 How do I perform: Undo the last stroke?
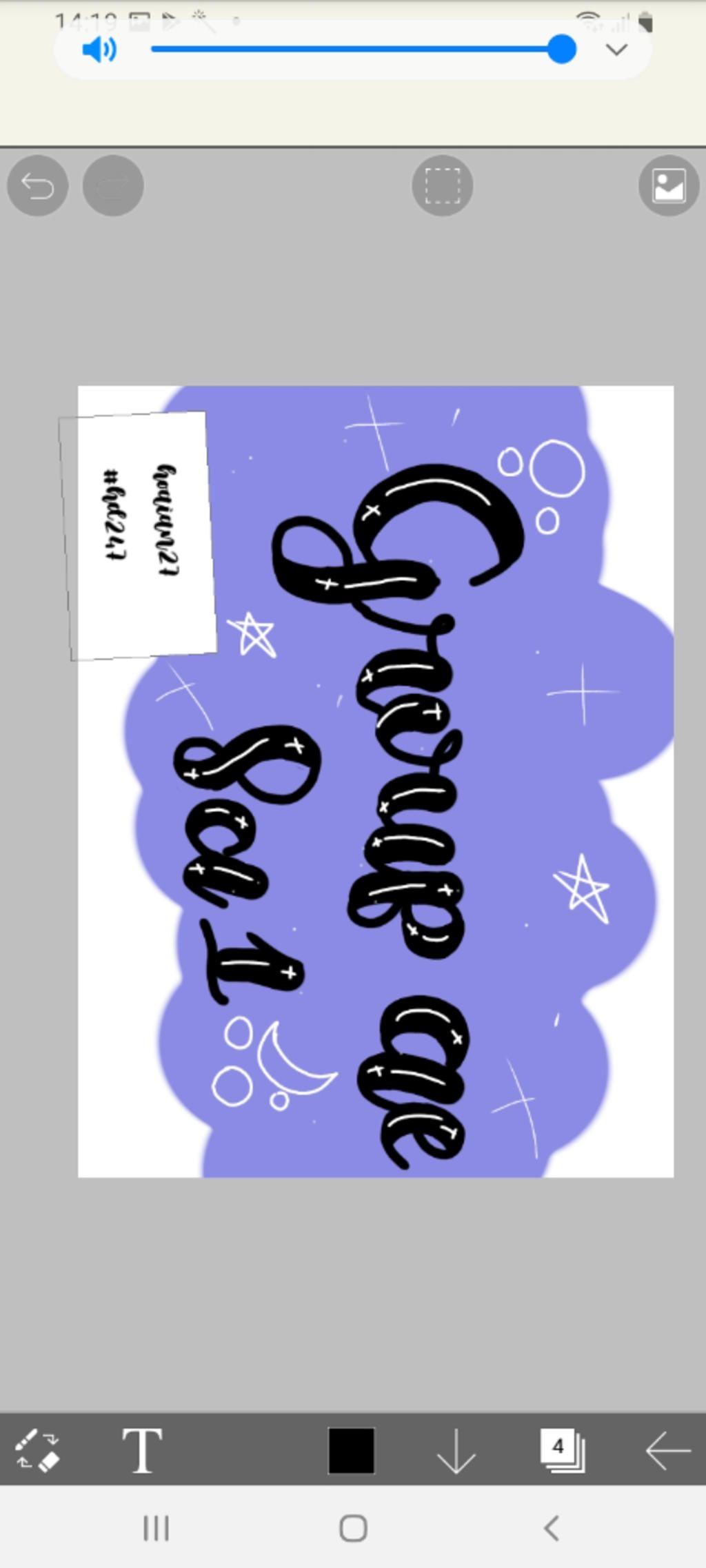pyautogui.click(x=37, y=185)
